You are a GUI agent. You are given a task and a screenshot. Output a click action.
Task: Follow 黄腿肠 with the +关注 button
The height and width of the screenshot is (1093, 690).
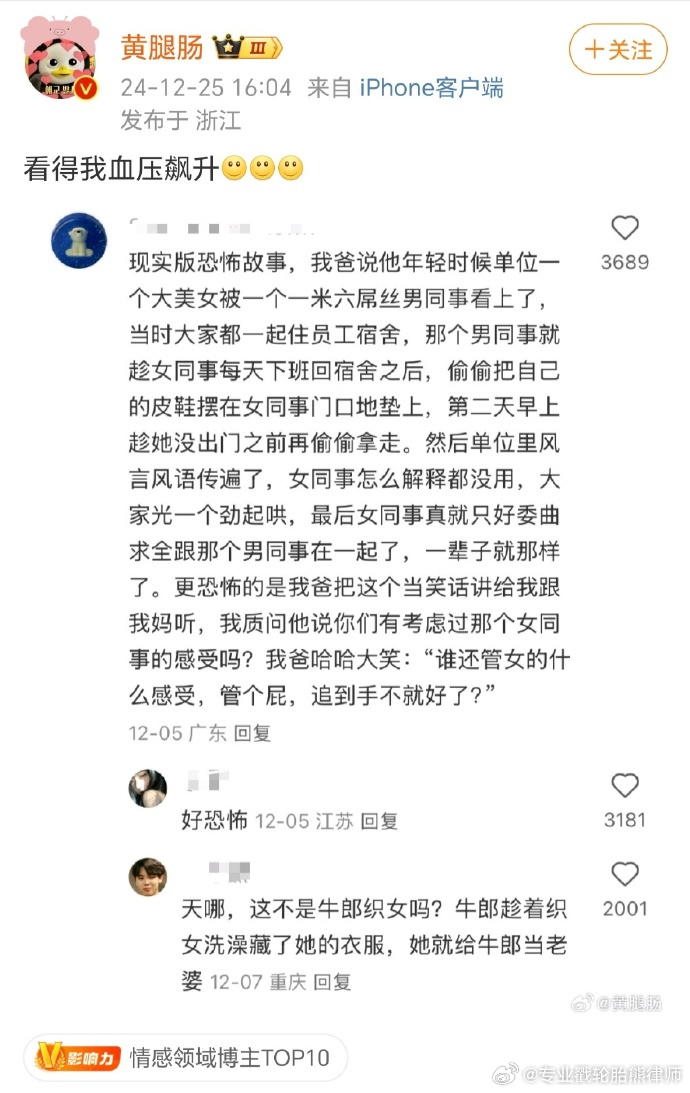618,49
